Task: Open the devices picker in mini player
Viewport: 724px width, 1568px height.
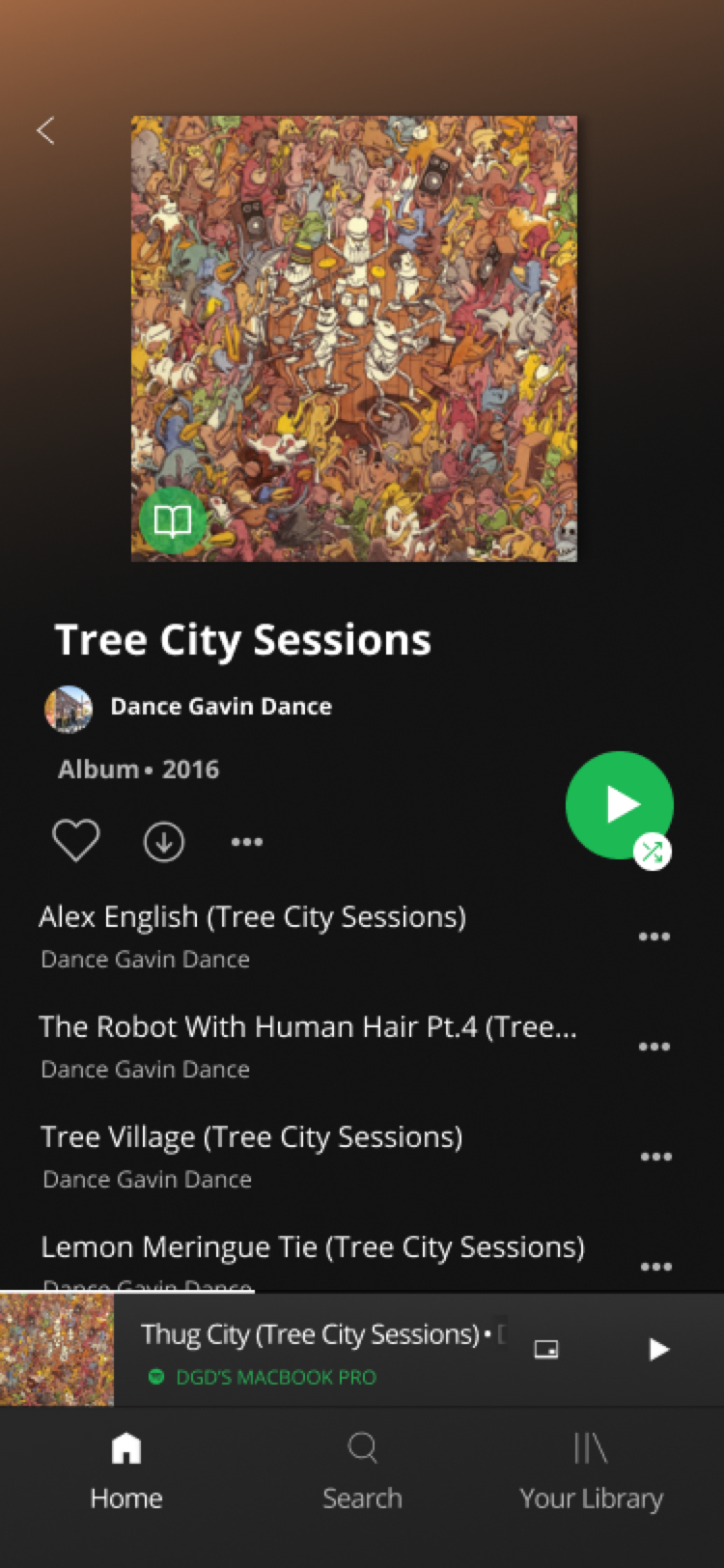Action: click(x=546, y=1349)
